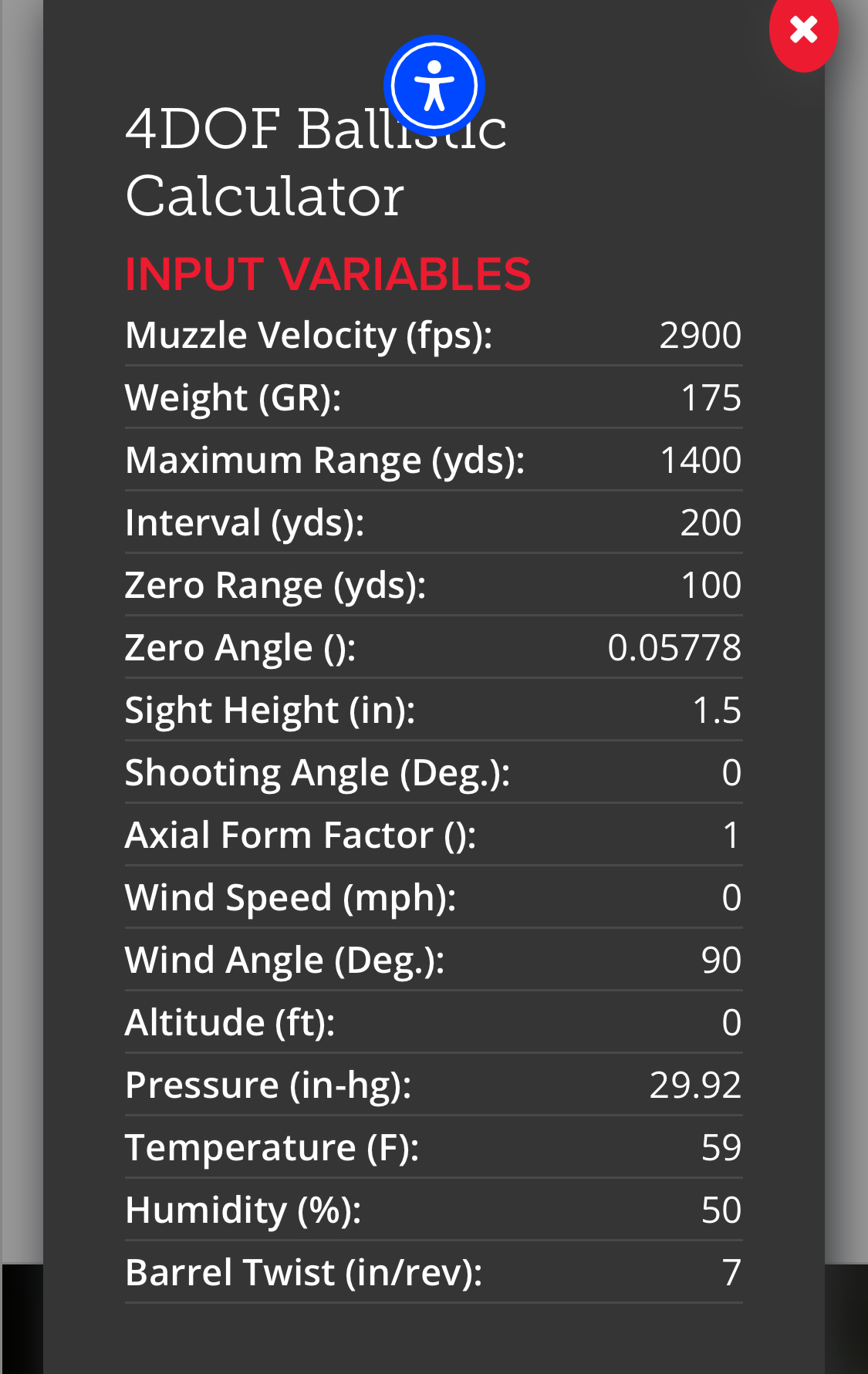Open the accessibility options button

pyautogui.click(x=434, y=86)
